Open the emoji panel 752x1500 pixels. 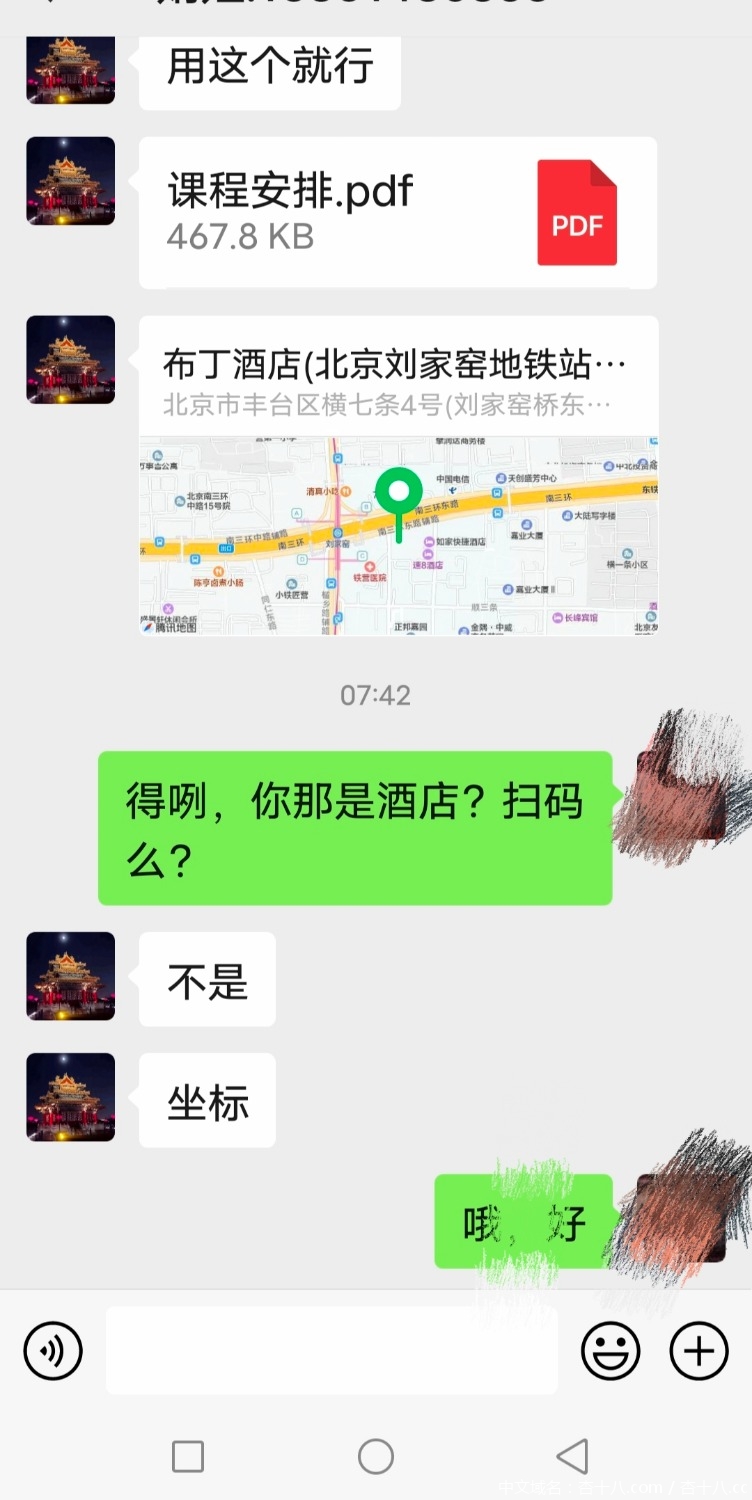(612, 1350)
